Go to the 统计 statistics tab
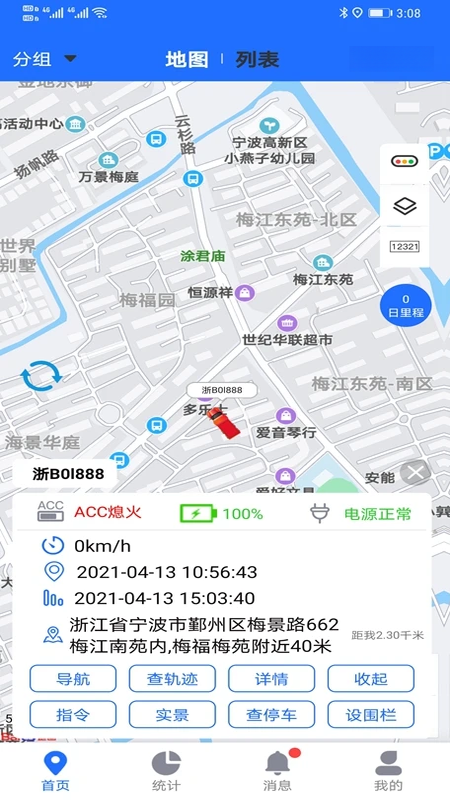Image resolution: width=450 pixels, height=800 pixels. point(166,771)
